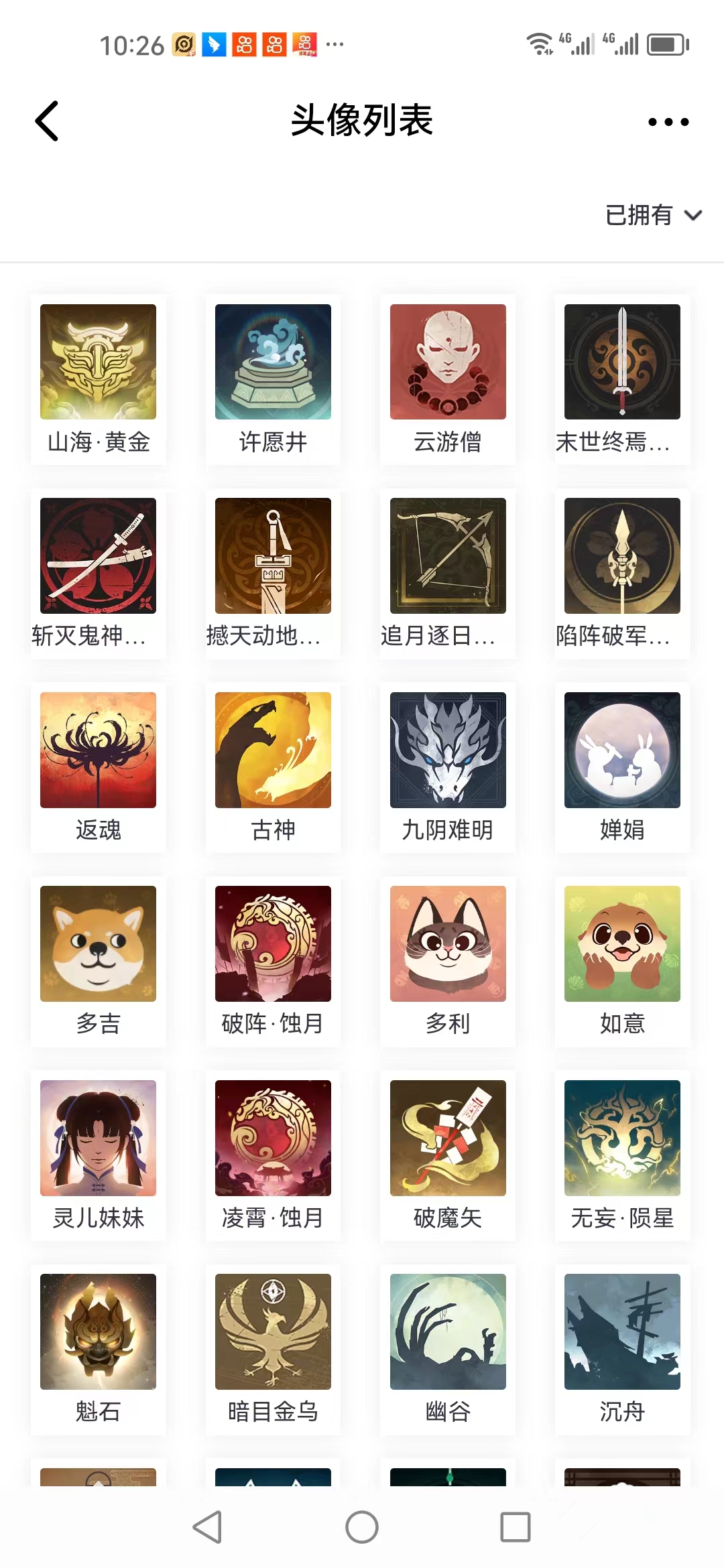Expand the 已拥有 filter dropdown

coord(653,215)
